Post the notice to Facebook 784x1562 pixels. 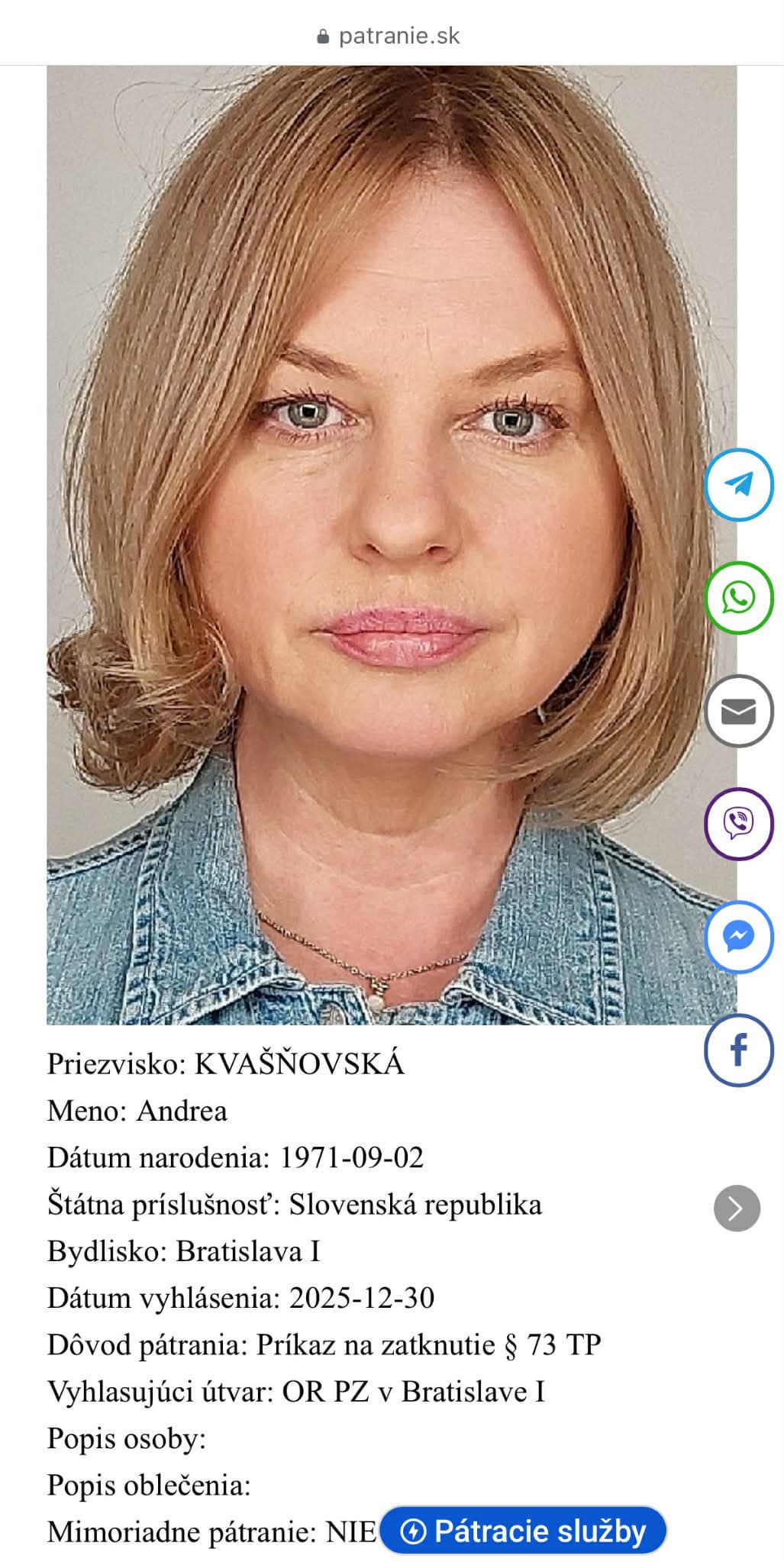point(739,1050)
